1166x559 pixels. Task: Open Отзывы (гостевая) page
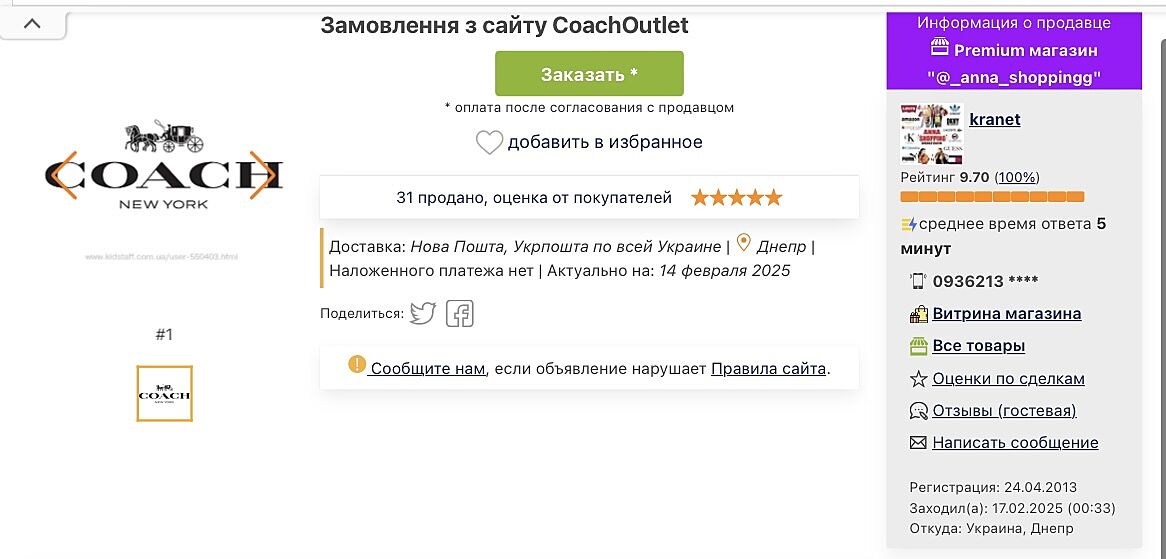(1004, 410)
